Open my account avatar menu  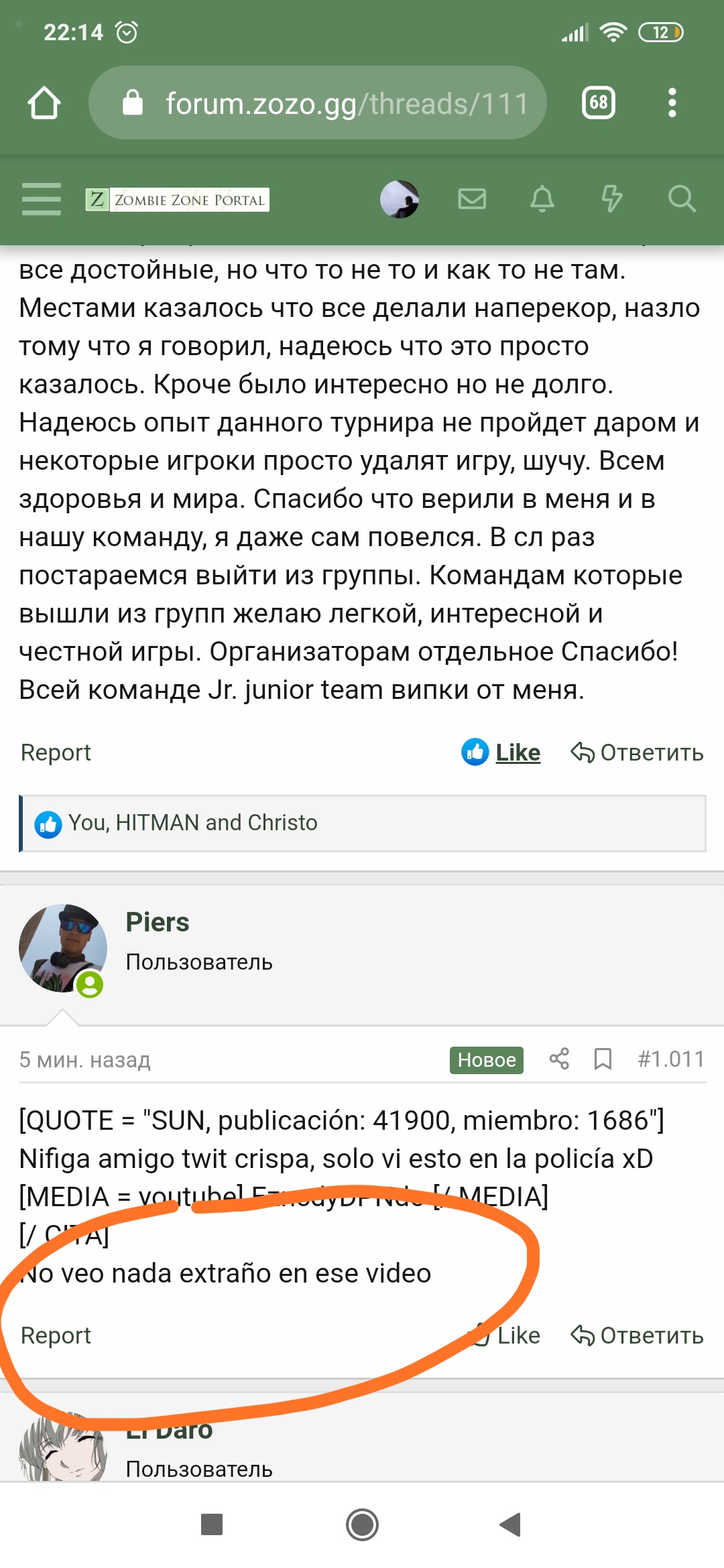point(400,199)
